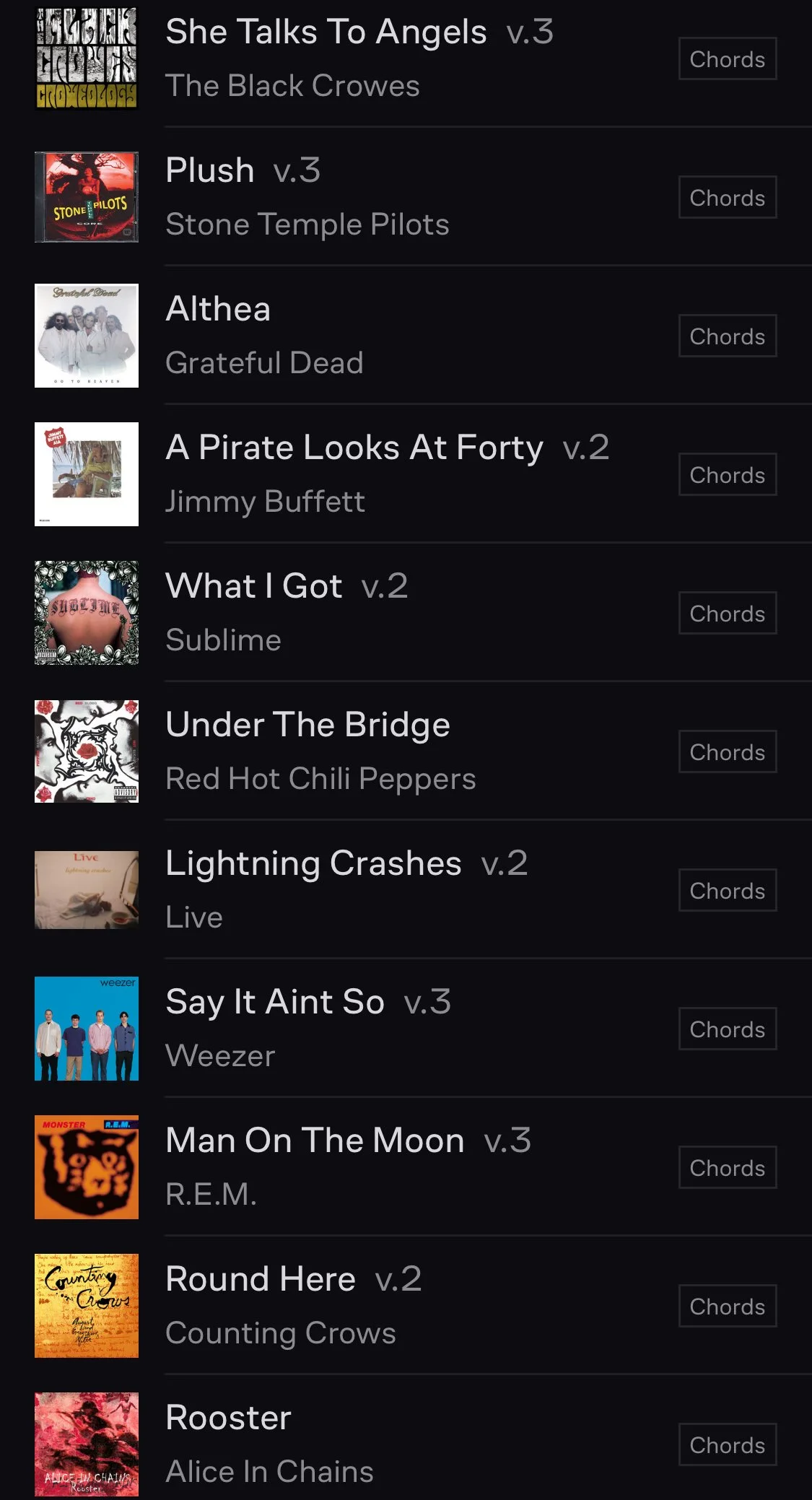Open Round Here by Counting Crows

click(260, 1280)
